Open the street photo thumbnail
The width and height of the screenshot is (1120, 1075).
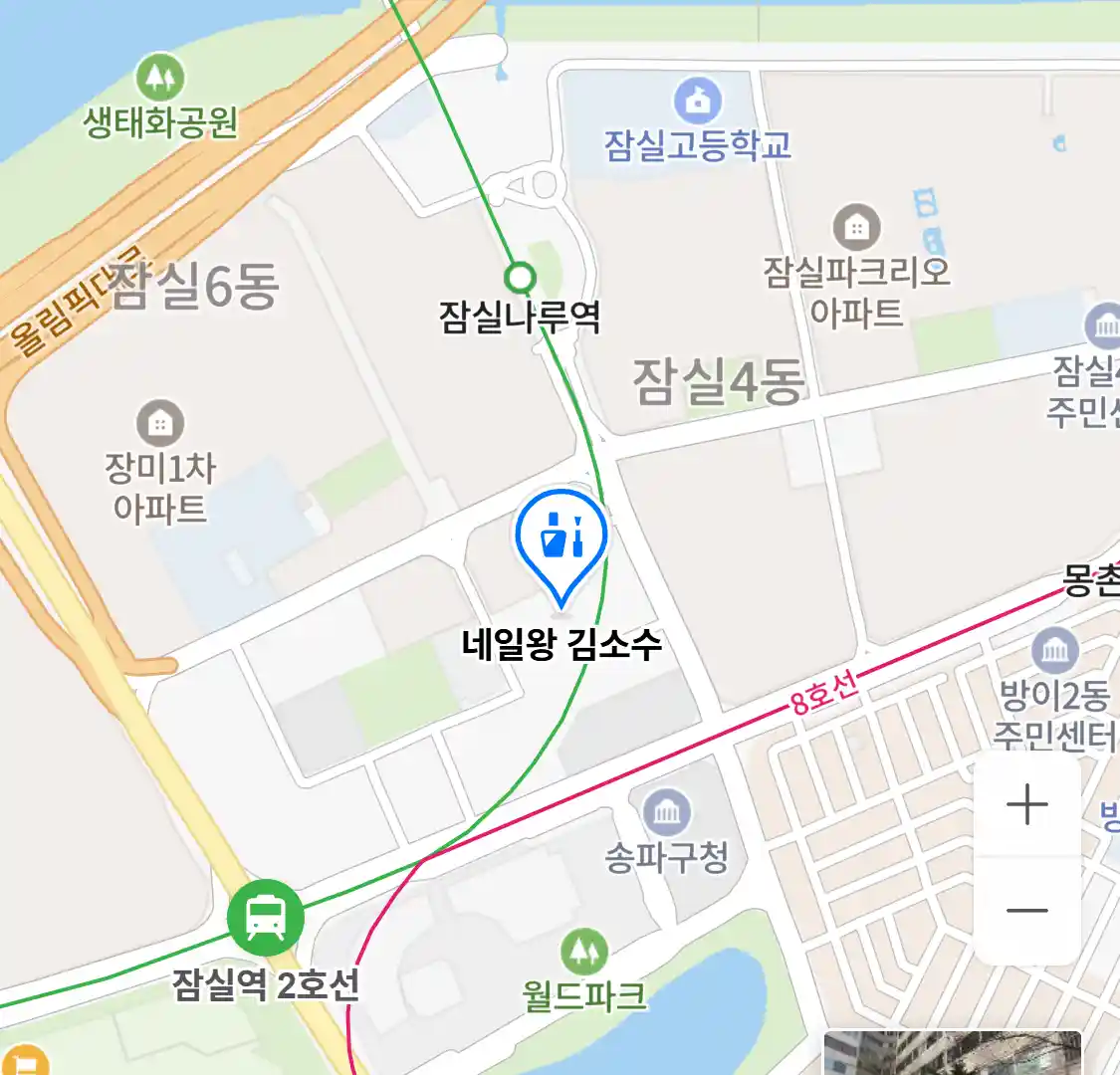pyautogui.click(x=951, y=1053)
